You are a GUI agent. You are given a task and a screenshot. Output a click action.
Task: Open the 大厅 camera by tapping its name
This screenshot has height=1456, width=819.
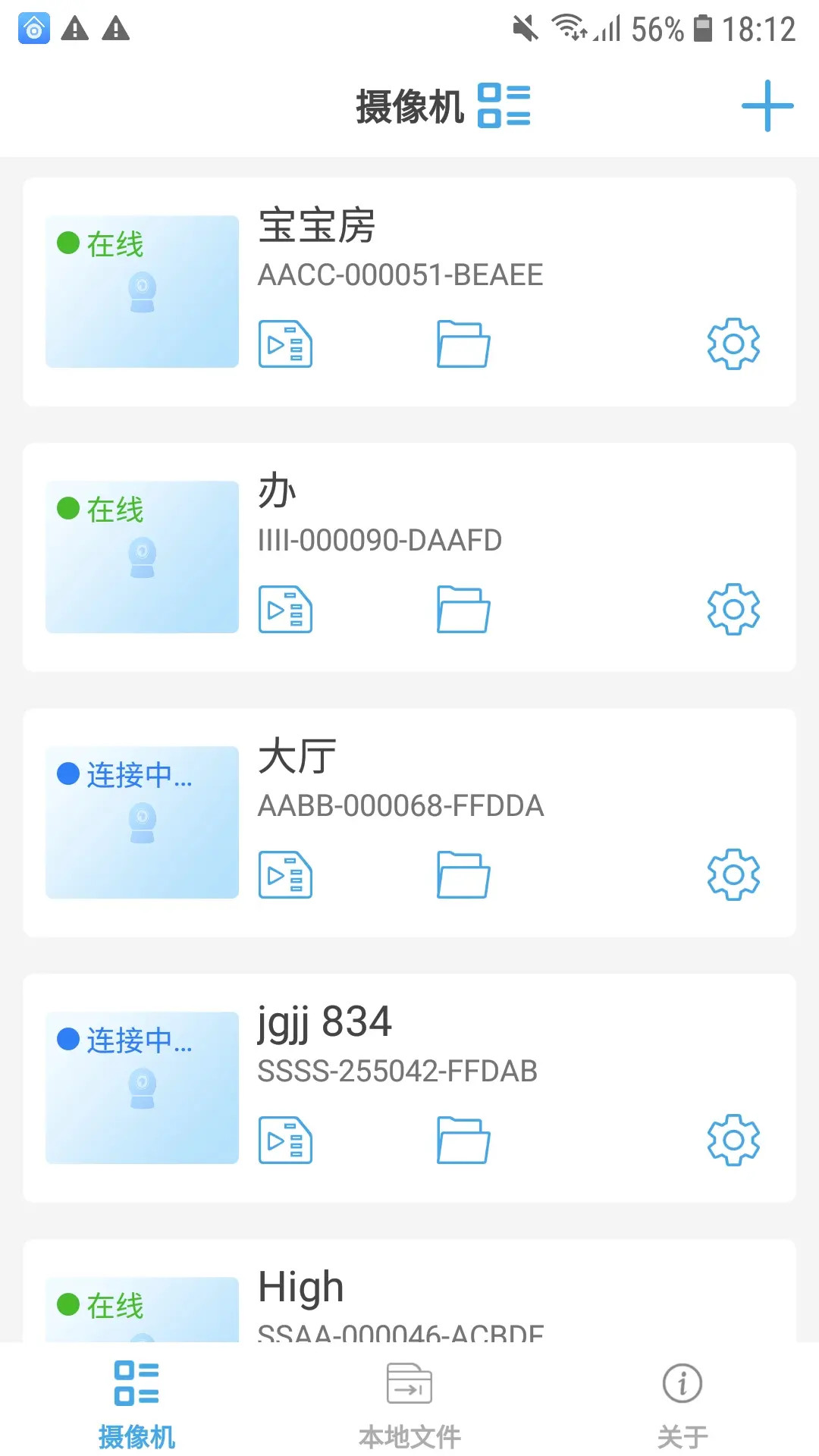point(295,755)
